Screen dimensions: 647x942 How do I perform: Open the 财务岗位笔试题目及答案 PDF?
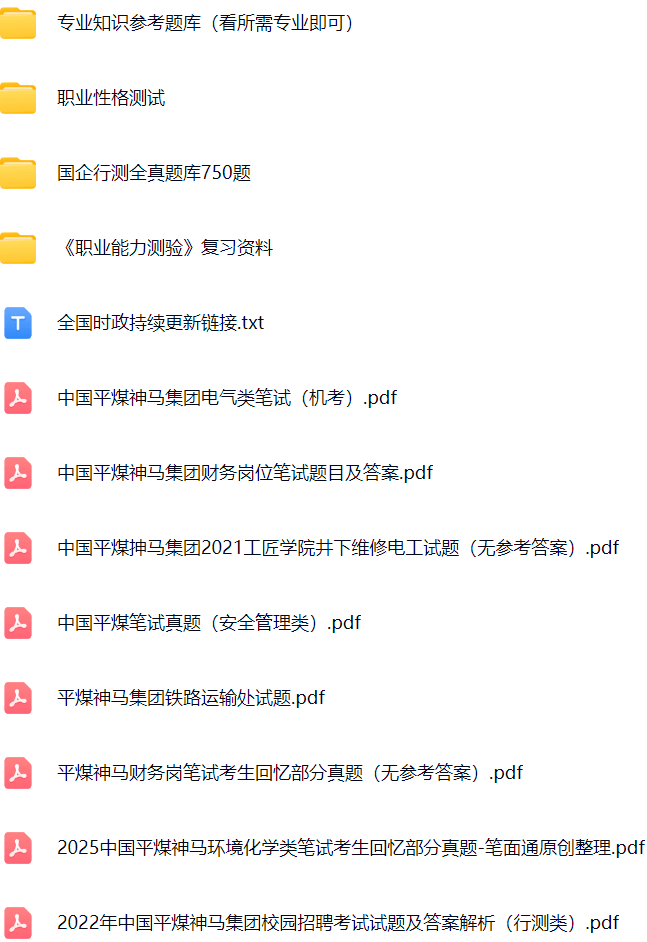pyautogui.click(x=245, y=473)
